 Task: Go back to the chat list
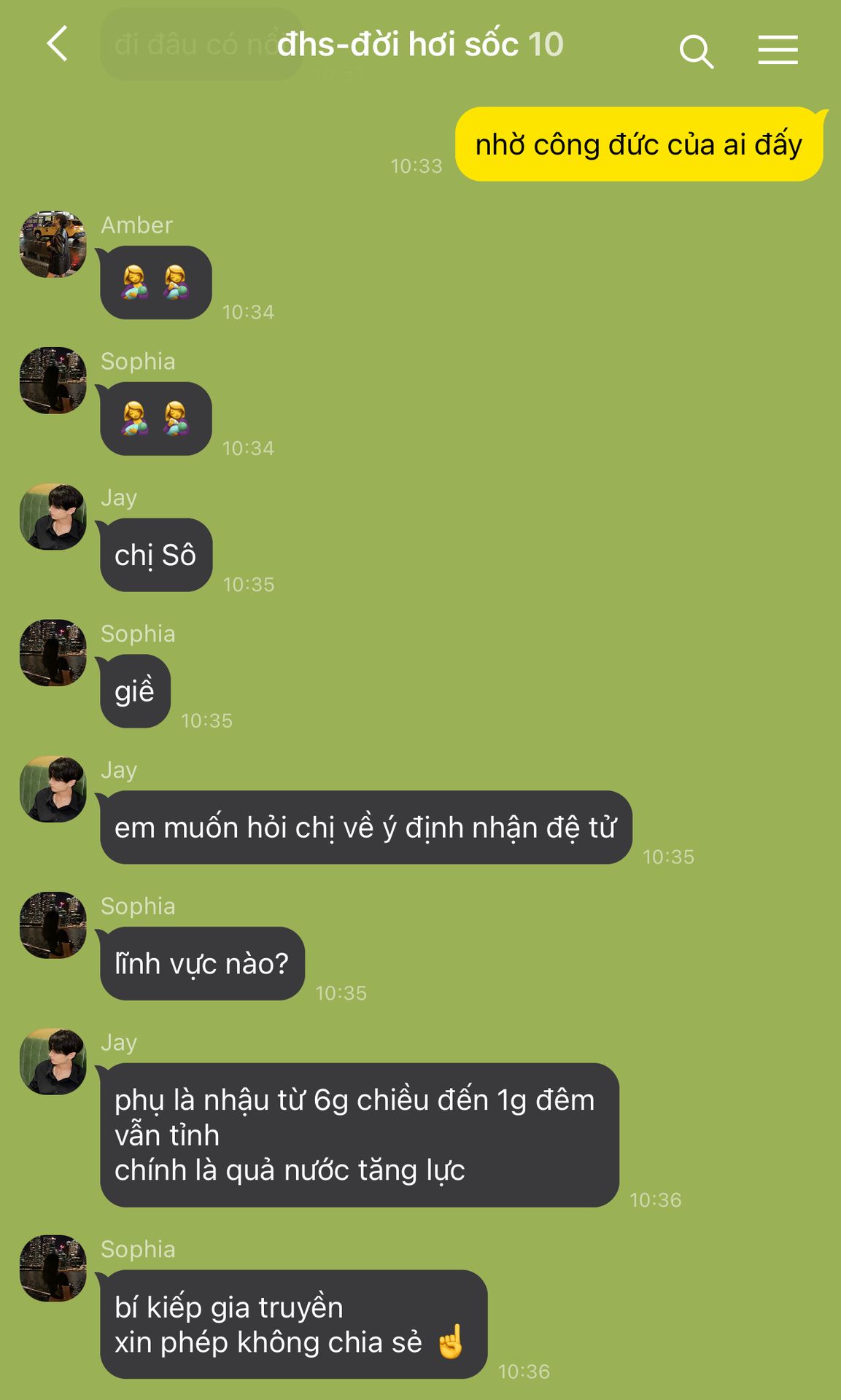[58, 44]
